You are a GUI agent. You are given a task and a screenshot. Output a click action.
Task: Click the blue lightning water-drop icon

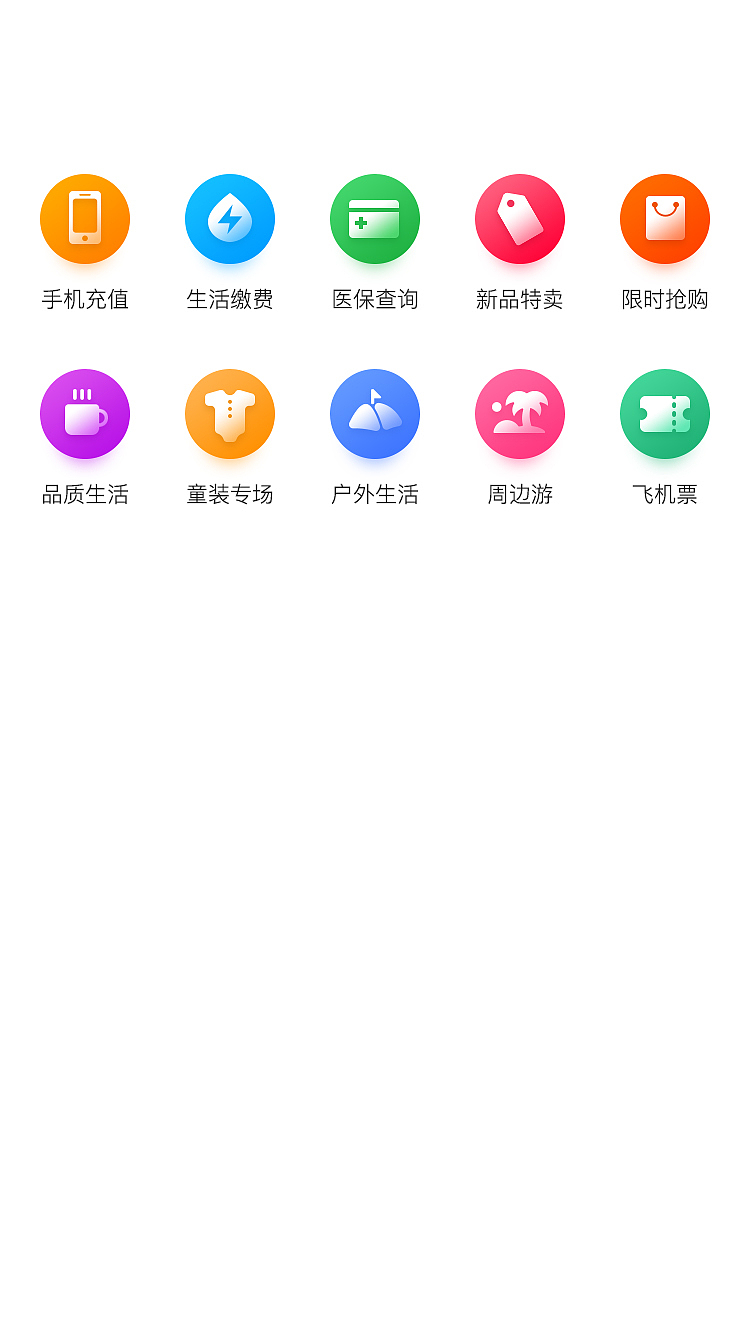pyautogui.click(x=230, y=218)
